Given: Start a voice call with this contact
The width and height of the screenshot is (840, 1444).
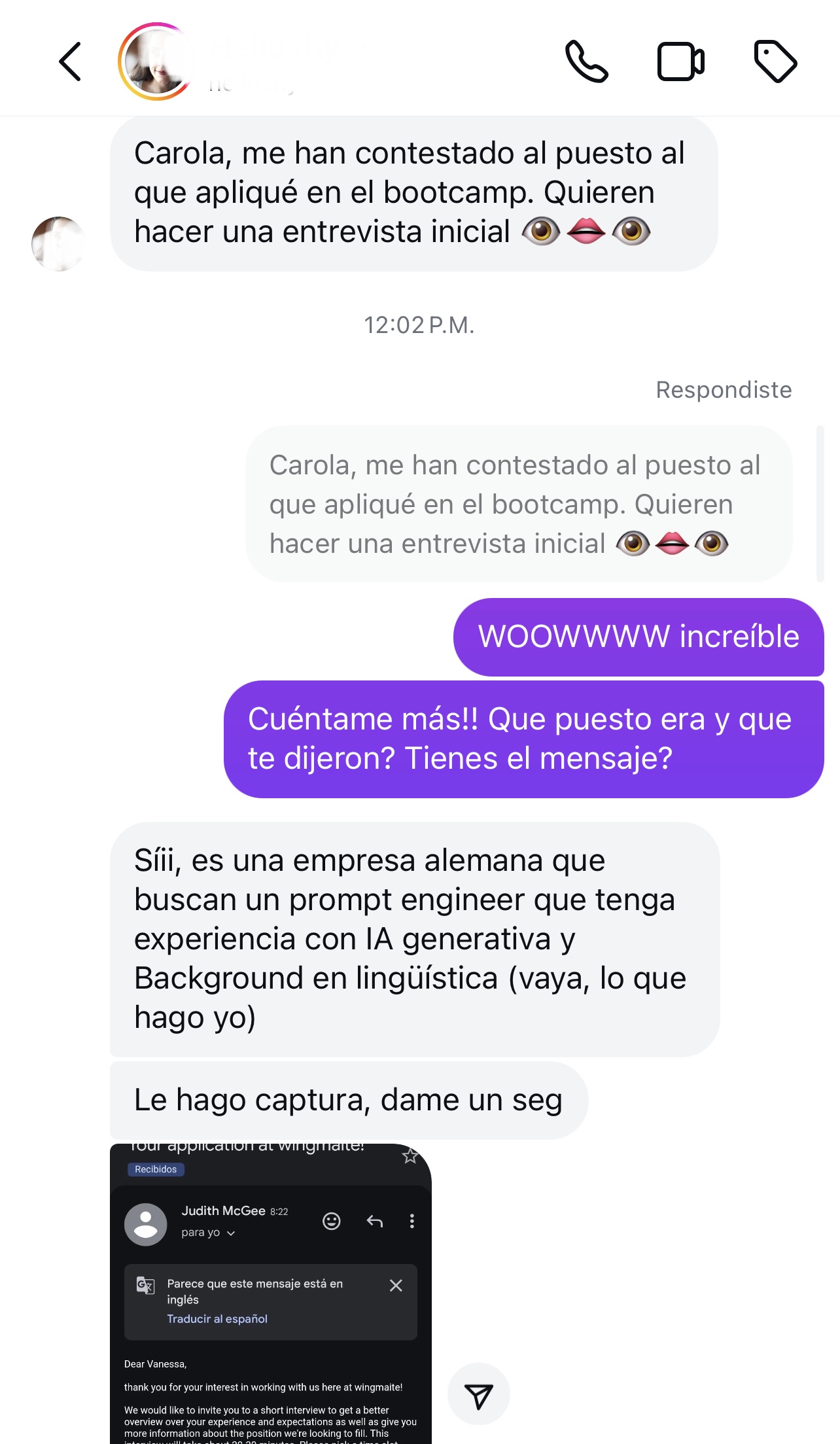Looking at the screenshot, I should tap(587, 62).
